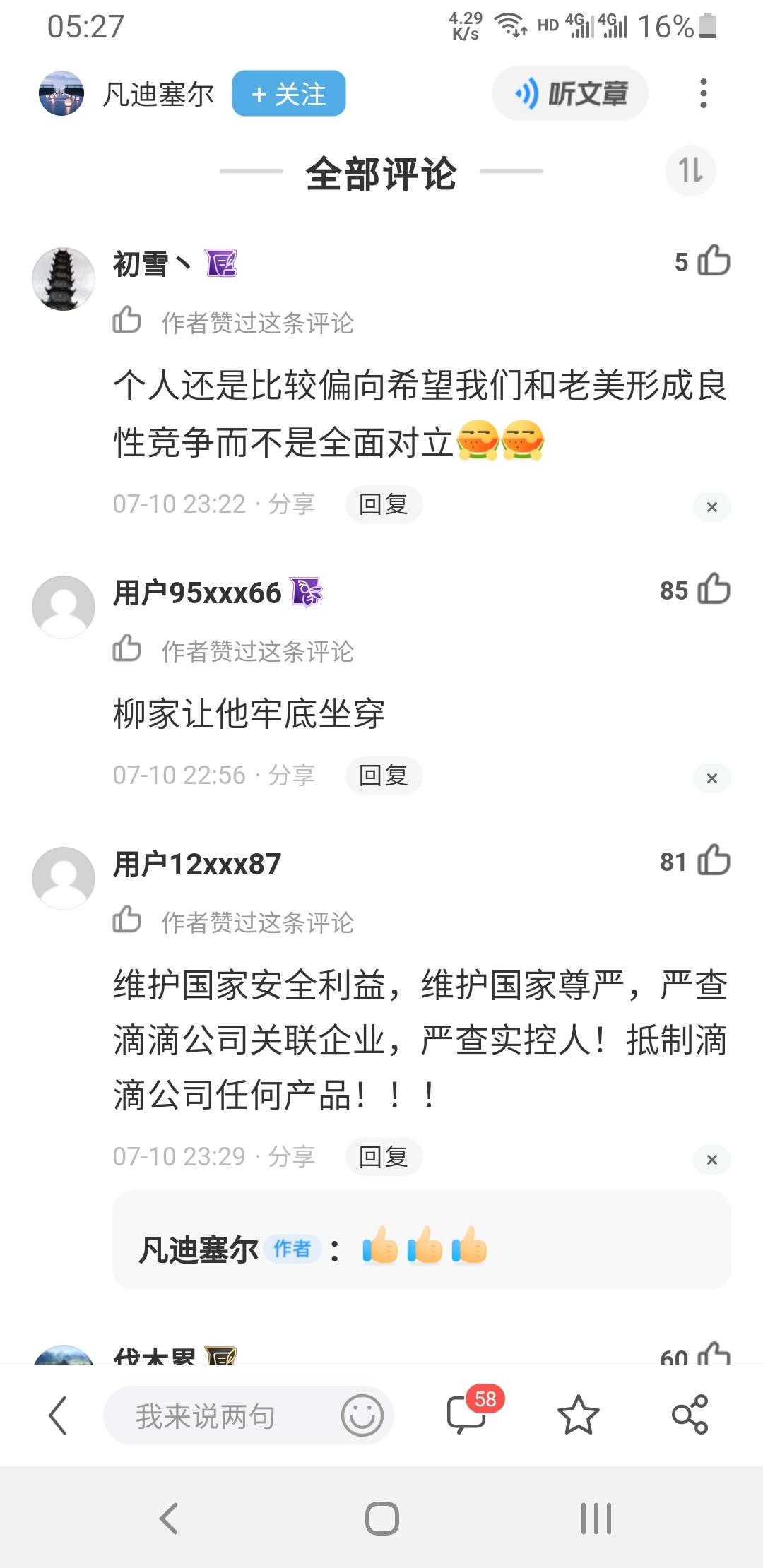Share the 07-10 22:56 comment
The image size is (763, 1568).
click(292, 776)
